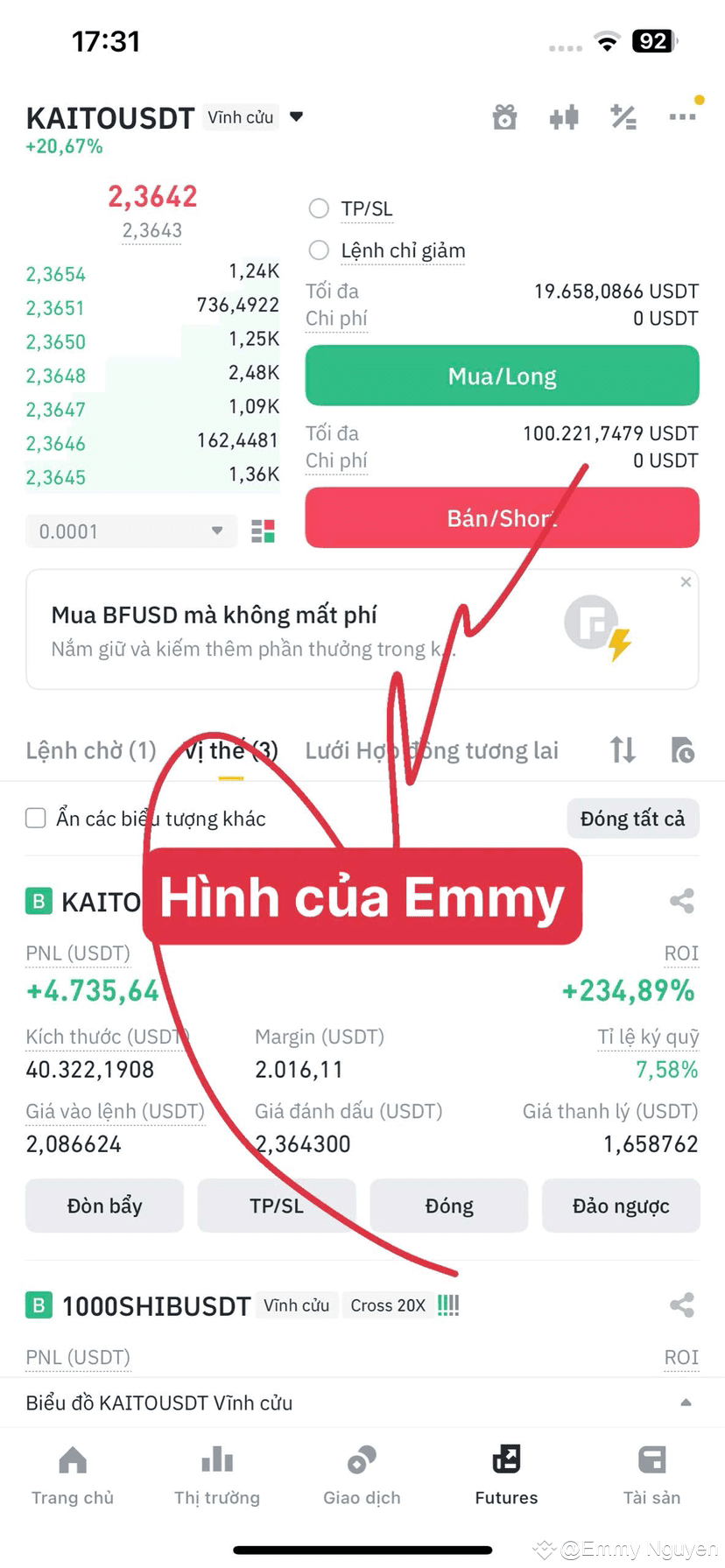Dismiss the Mua BFUSD banner
This screenshot has height=1568, width=725.
tap(686, 581)
